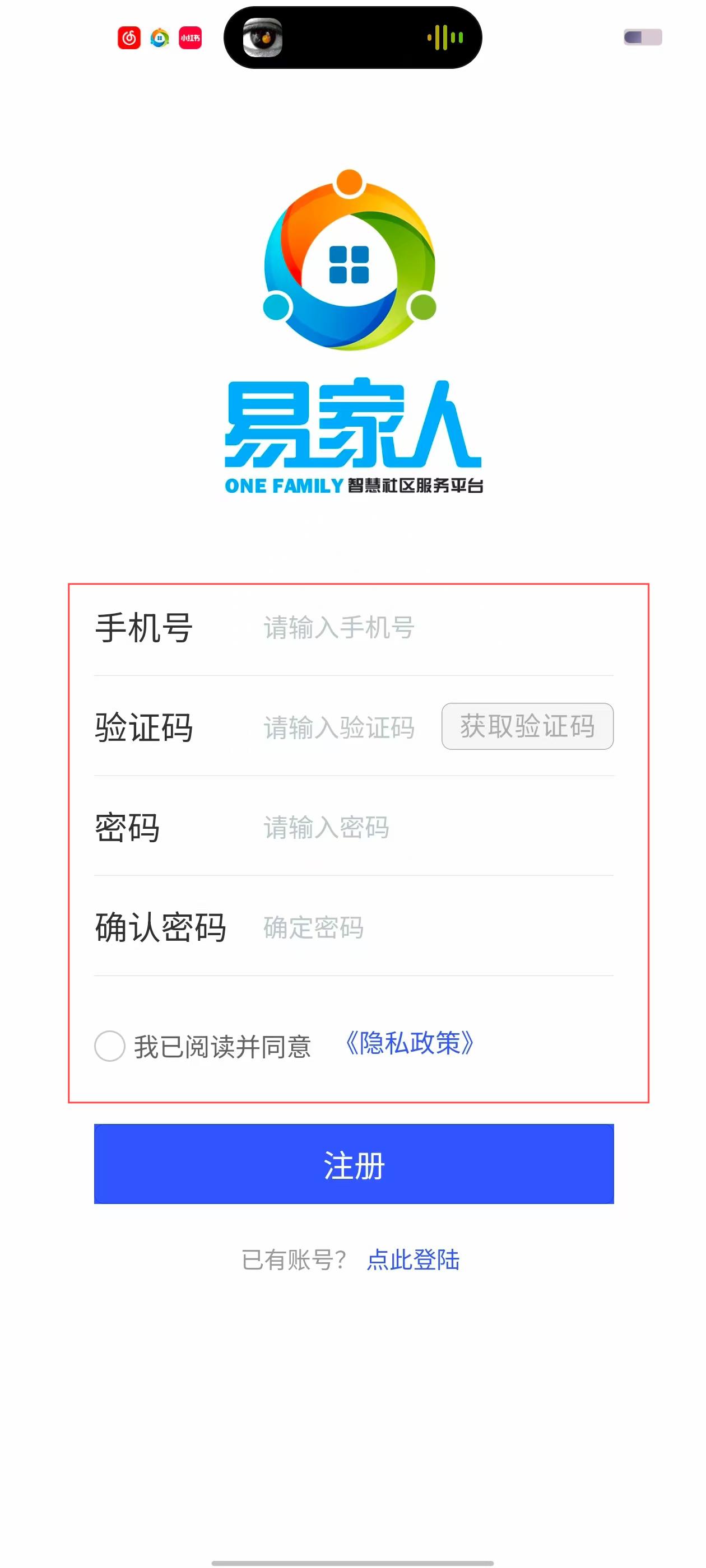Open the 《隐私政策》 privacy policy link
Image resolution: width=706 pixels, height=1568 pixels.
click(x=410, y=1043)
